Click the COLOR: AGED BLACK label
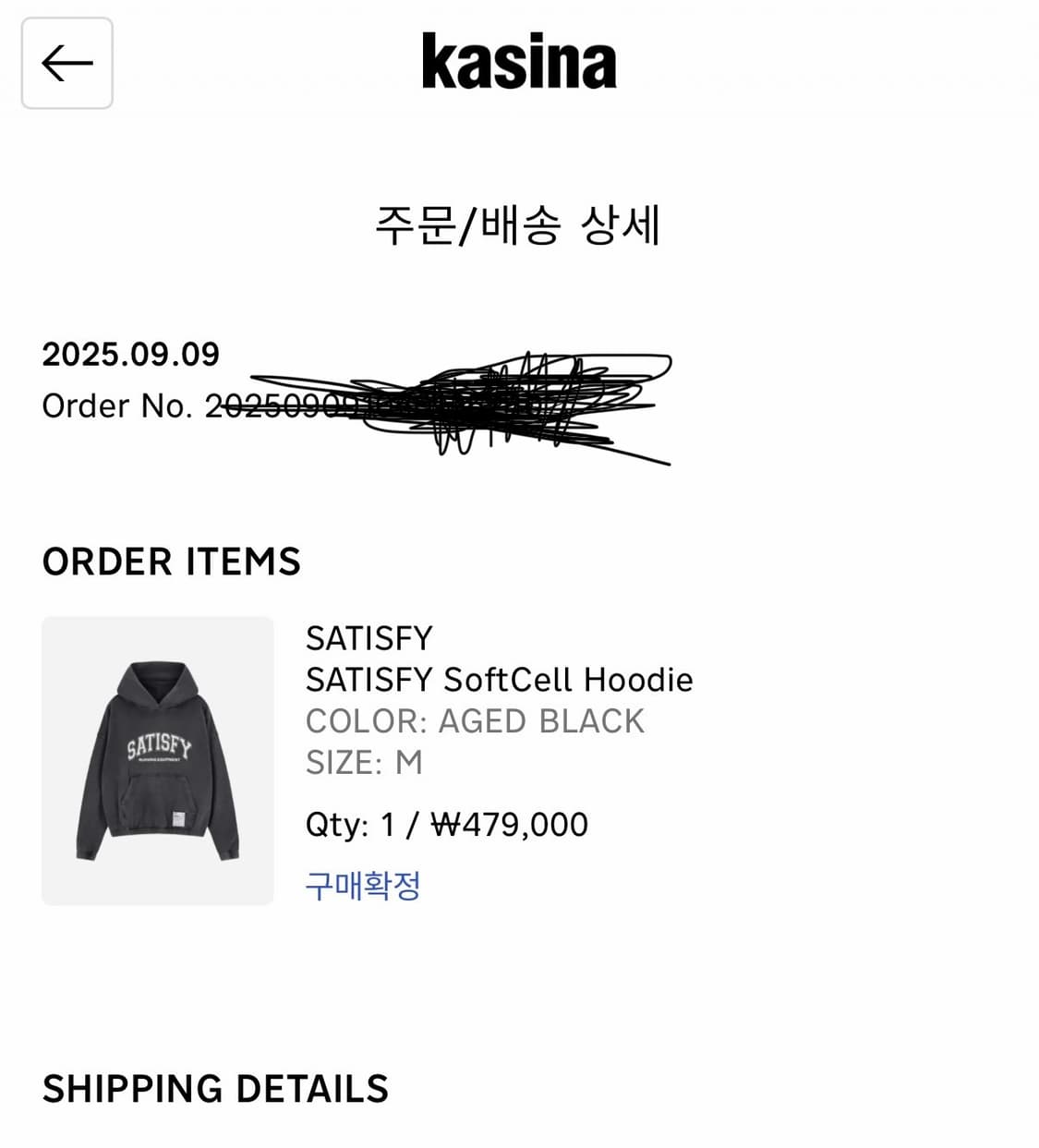1039x1148 pixels. coord(476,721)
